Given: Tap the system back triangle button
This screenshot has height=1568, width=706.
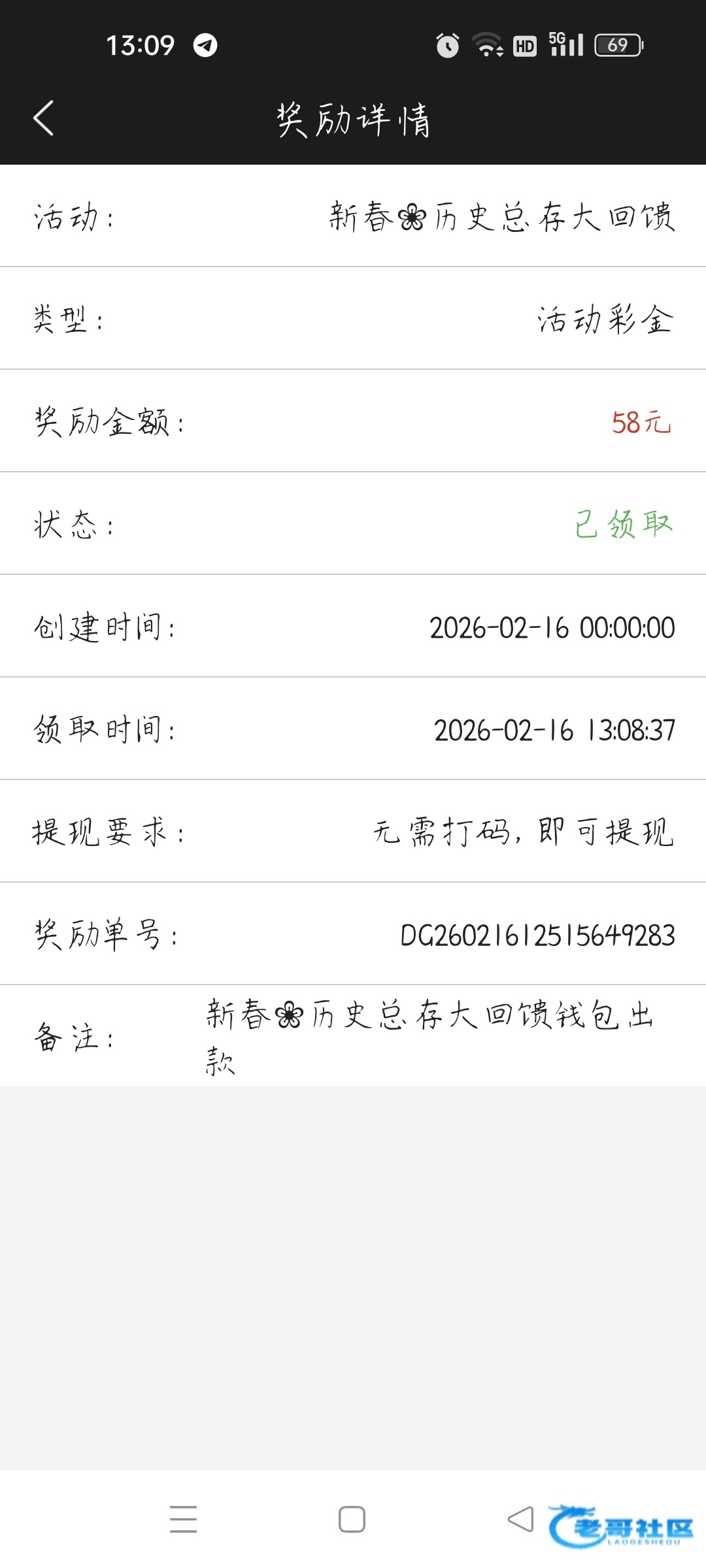Looking at the screenshot, I should pos(521,1519).
